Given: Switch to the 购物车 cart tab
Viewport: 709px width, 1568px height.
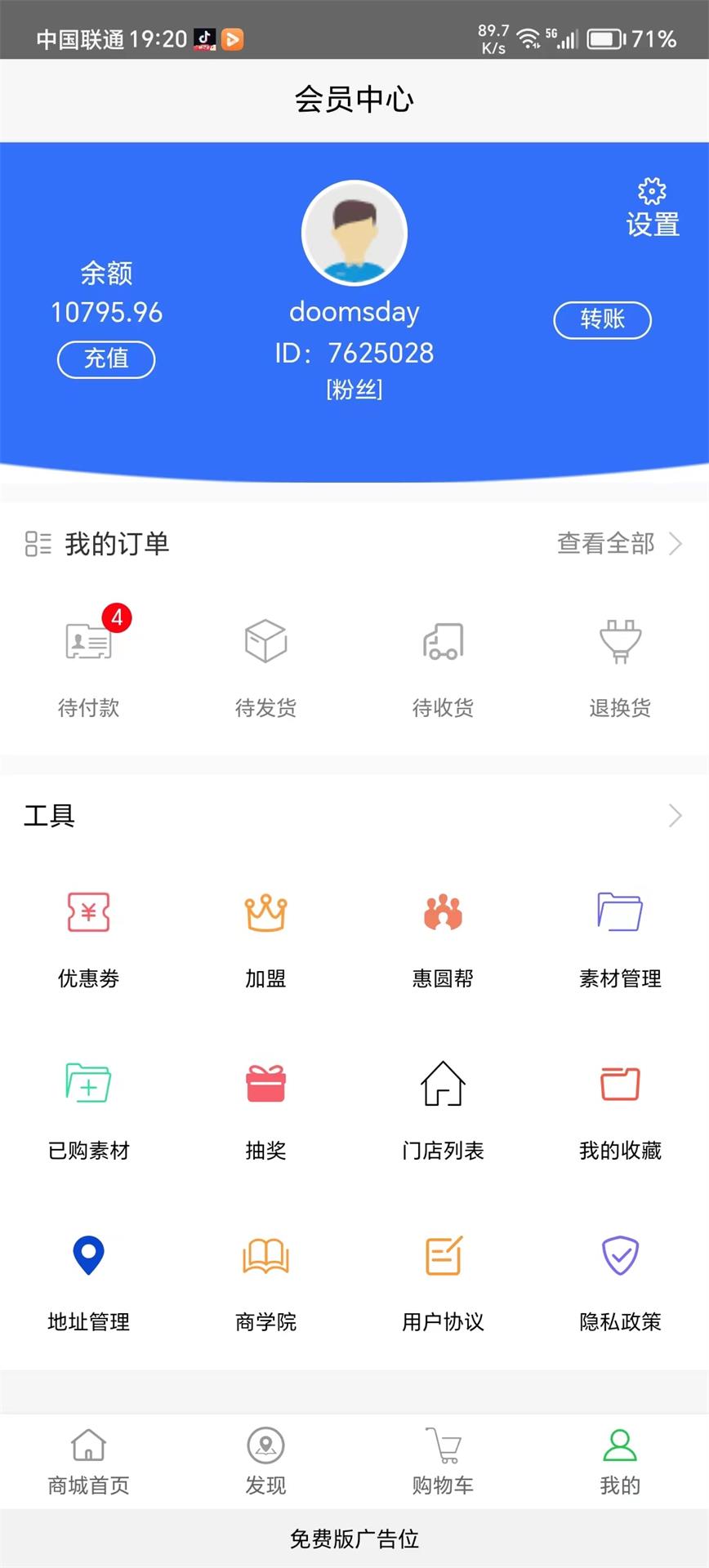Looking at the screenshot, I should click(x=442, y=1462).
